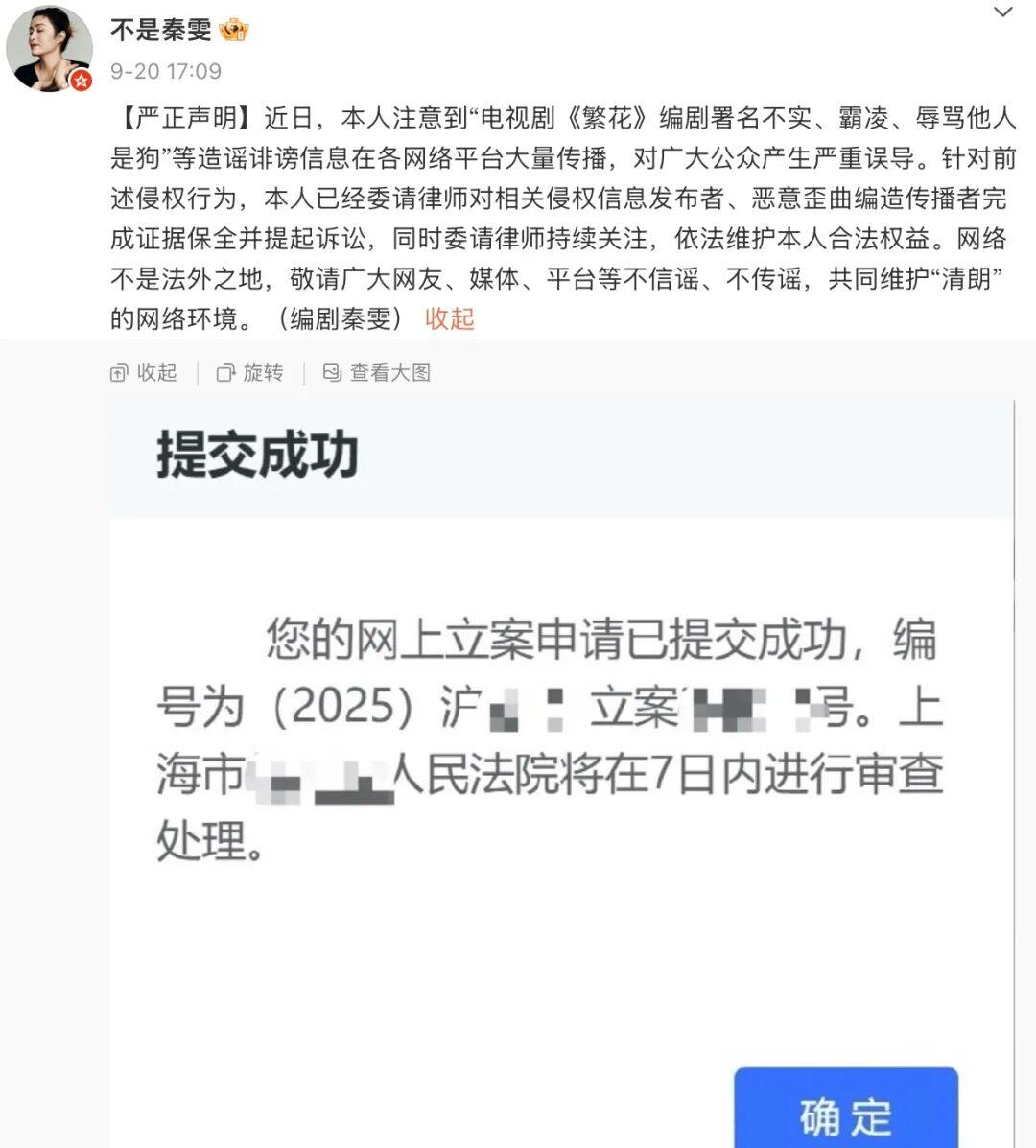Rotate the image with 旋转
This screenshot has width=1036, height=1148.
click(250, 373)
